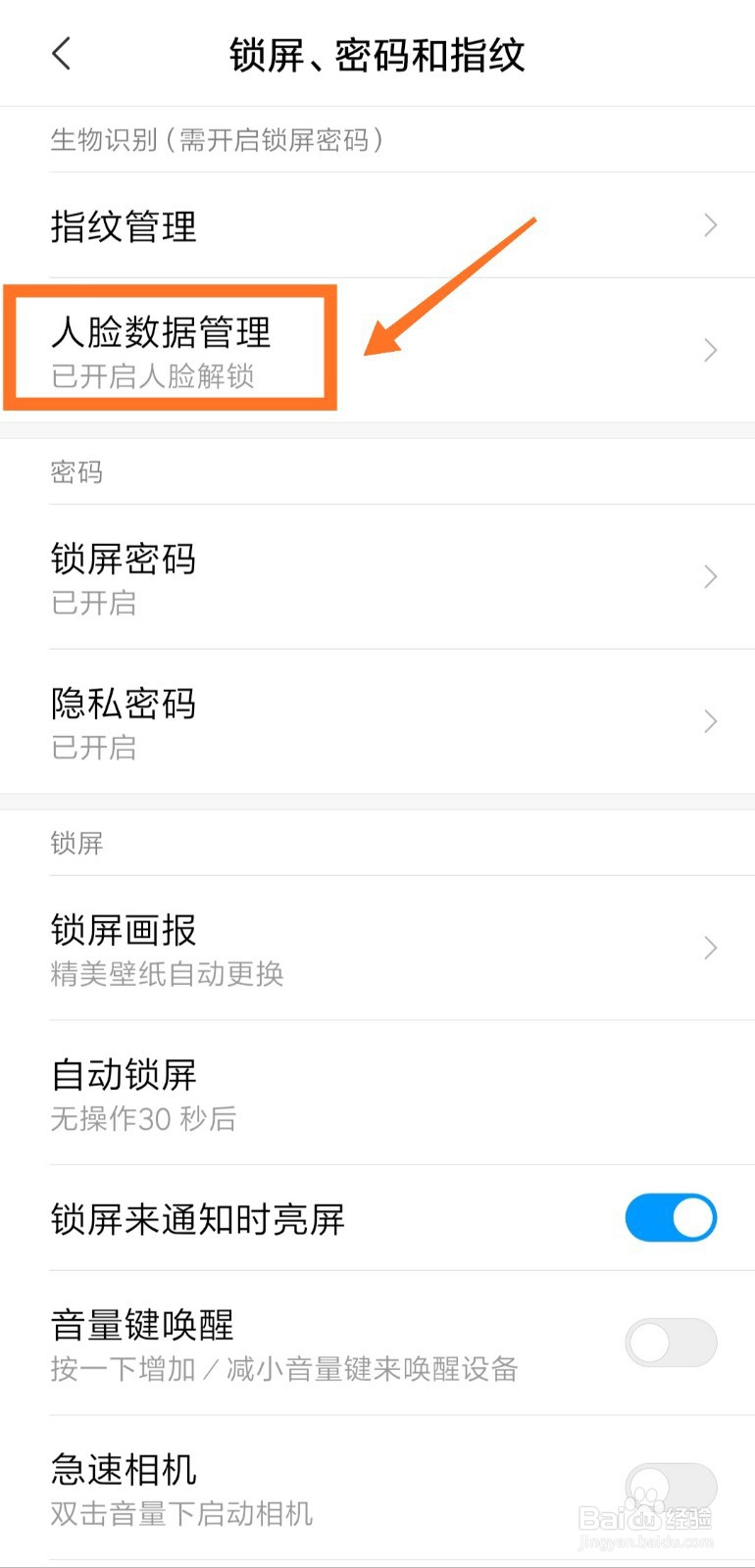
Task: Open 指纹管理 settings
Action: [x=377, y=225]
